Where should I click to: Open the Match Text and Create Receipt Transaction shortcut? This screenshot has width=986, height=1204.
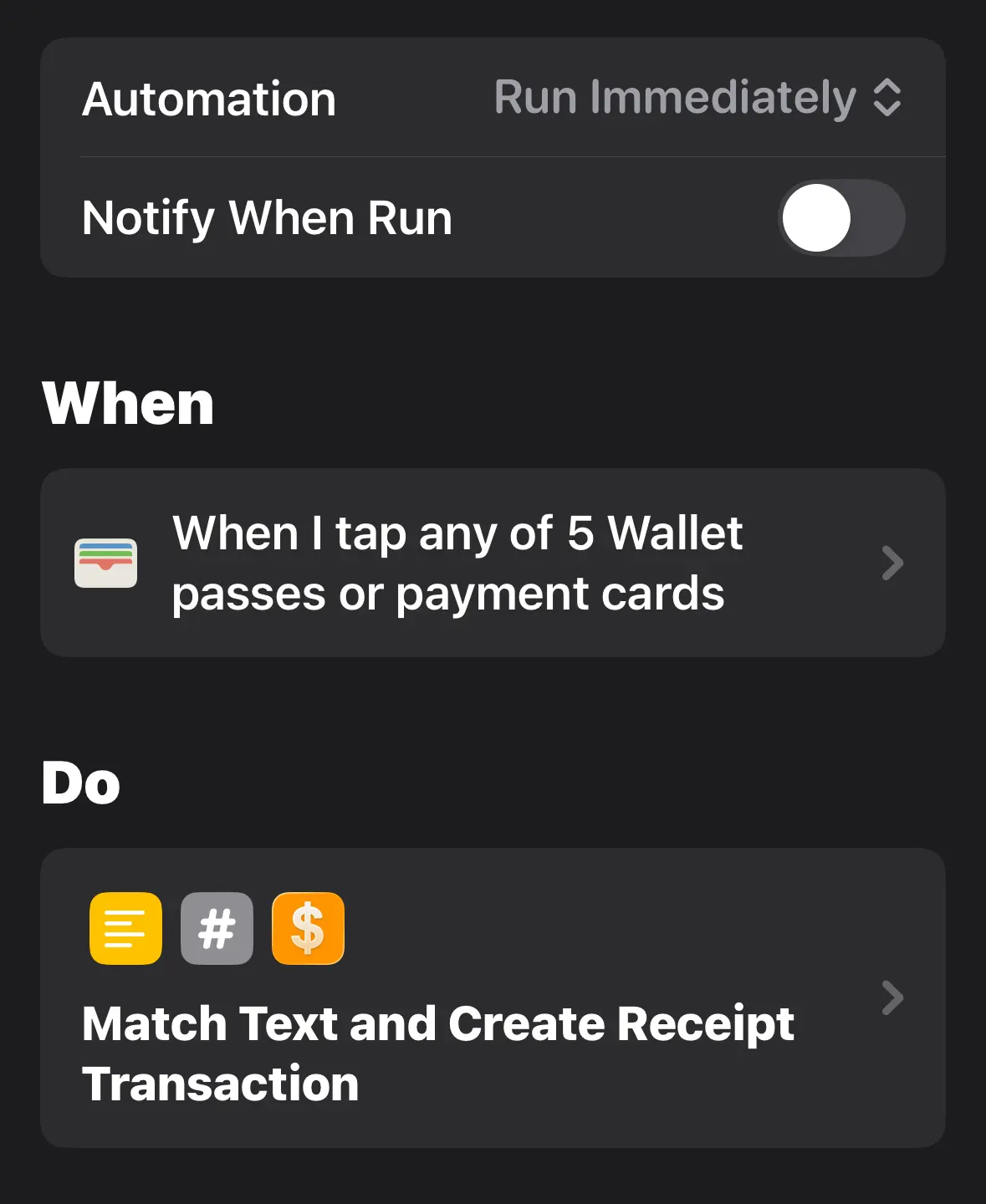click(492, 997)
